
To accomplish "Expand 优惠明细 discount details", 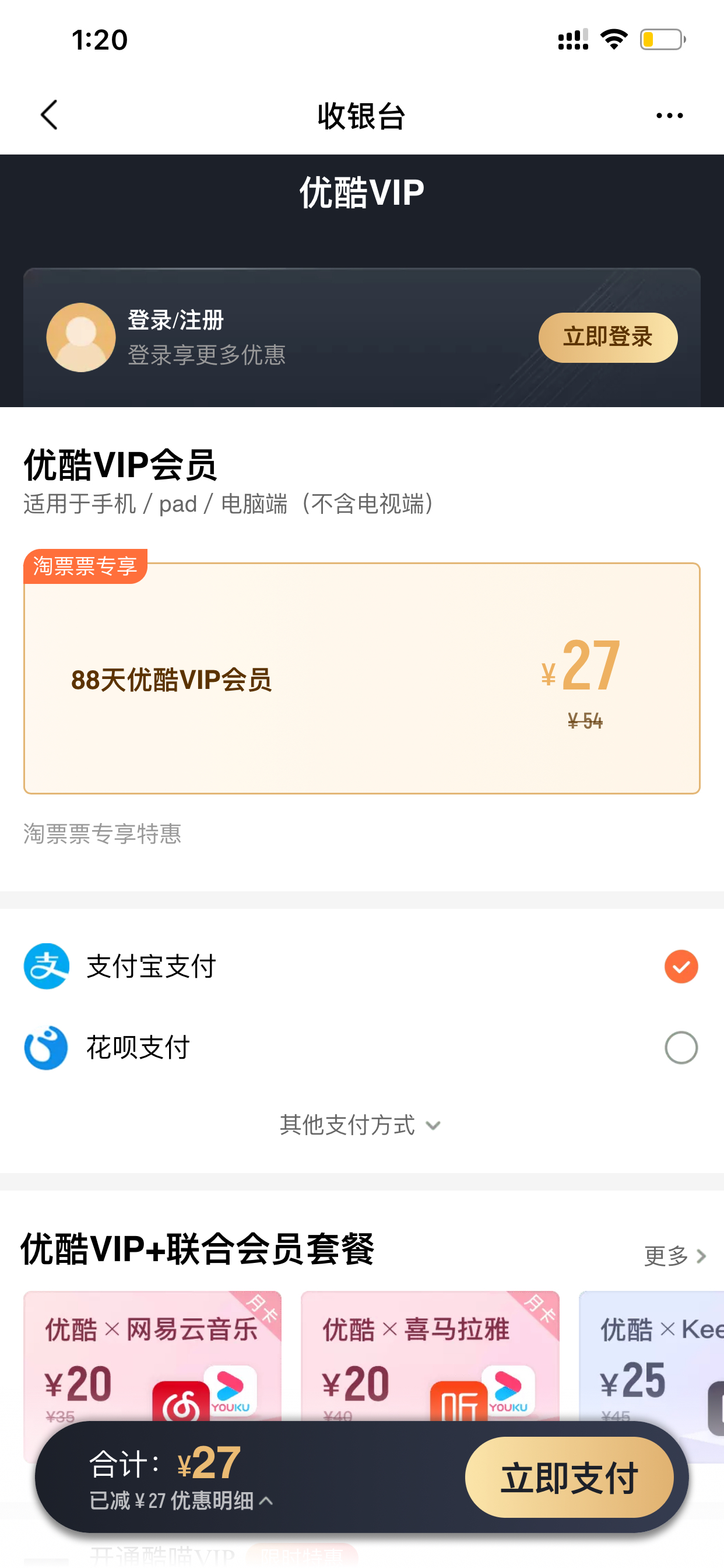I will pos(222,1500).
